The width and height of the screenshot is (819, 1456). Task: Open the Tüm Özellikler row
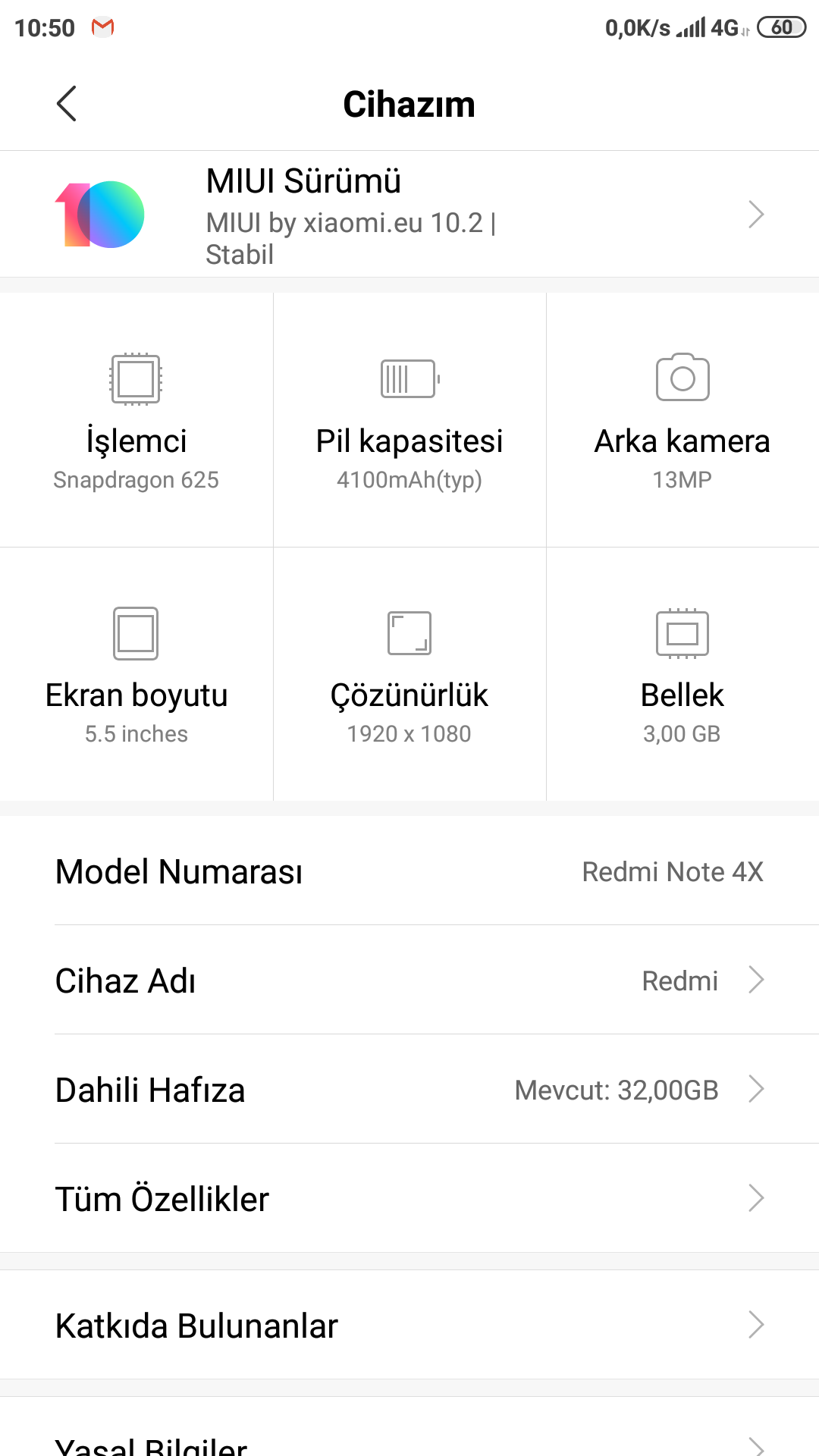[409, 1198]
